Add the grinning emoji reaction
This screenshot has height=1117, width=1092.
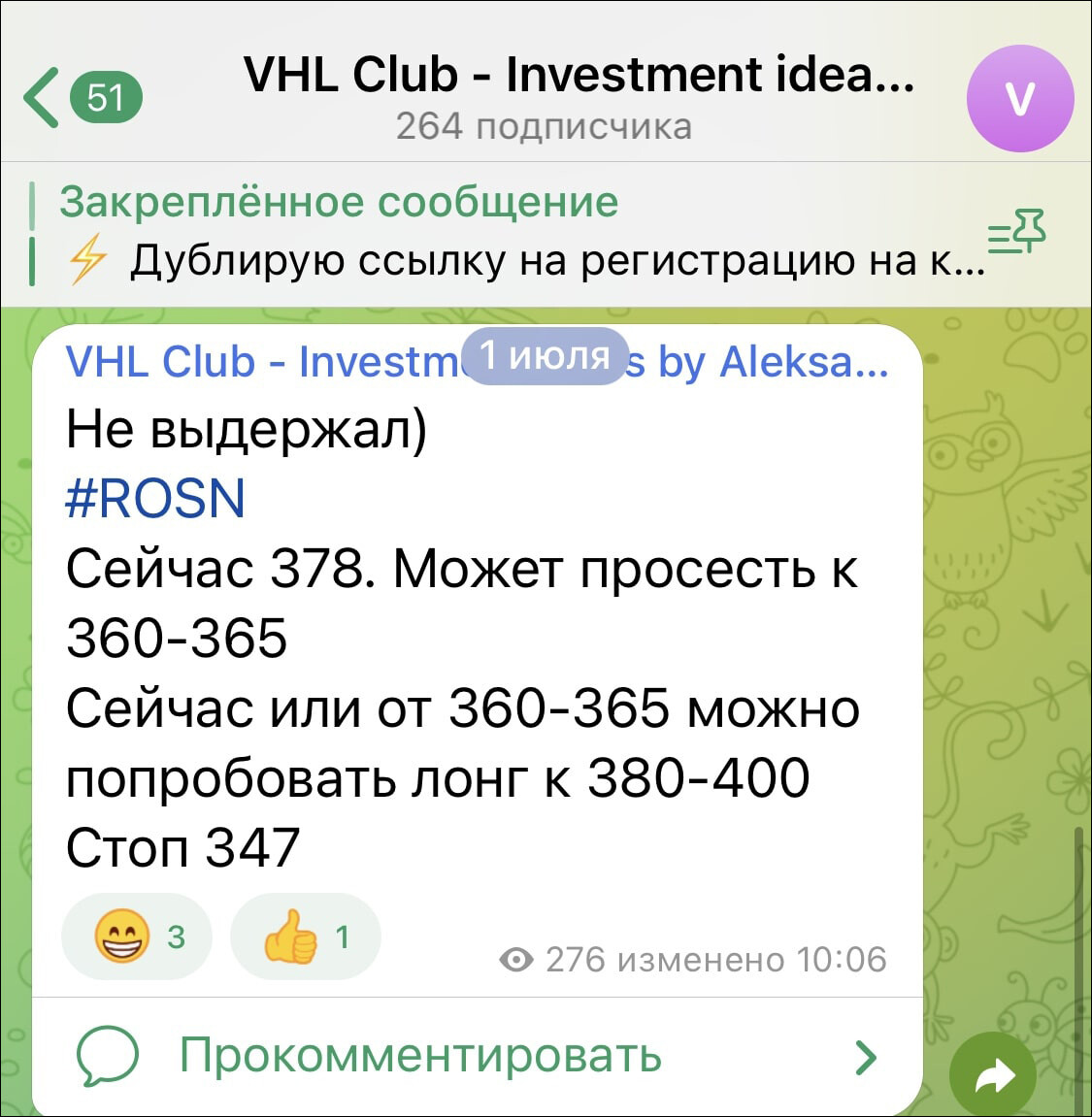click(x=136, y=936)
